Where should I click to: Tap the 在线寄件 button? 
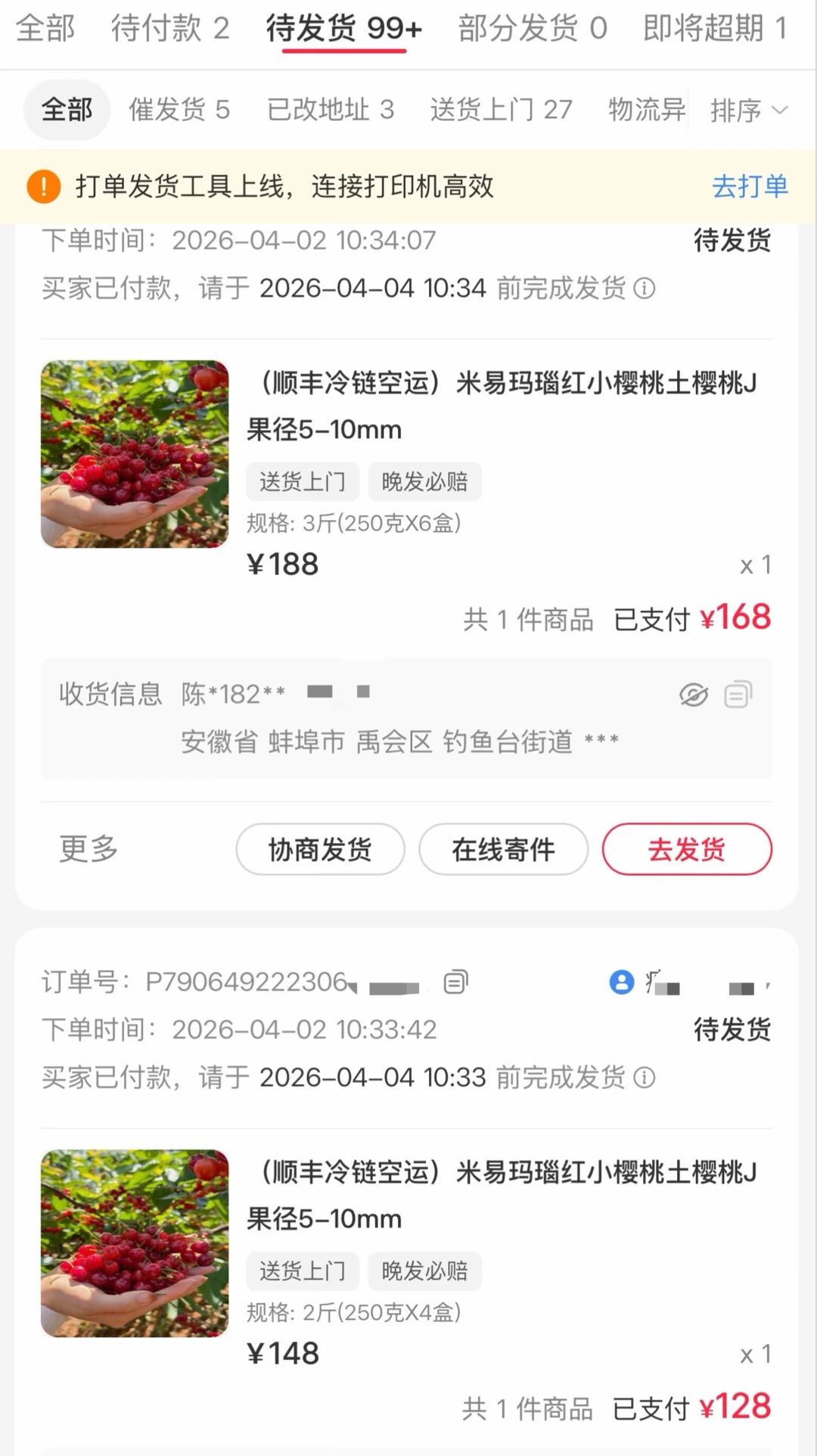pyautogui.click(x=503, y=849)
